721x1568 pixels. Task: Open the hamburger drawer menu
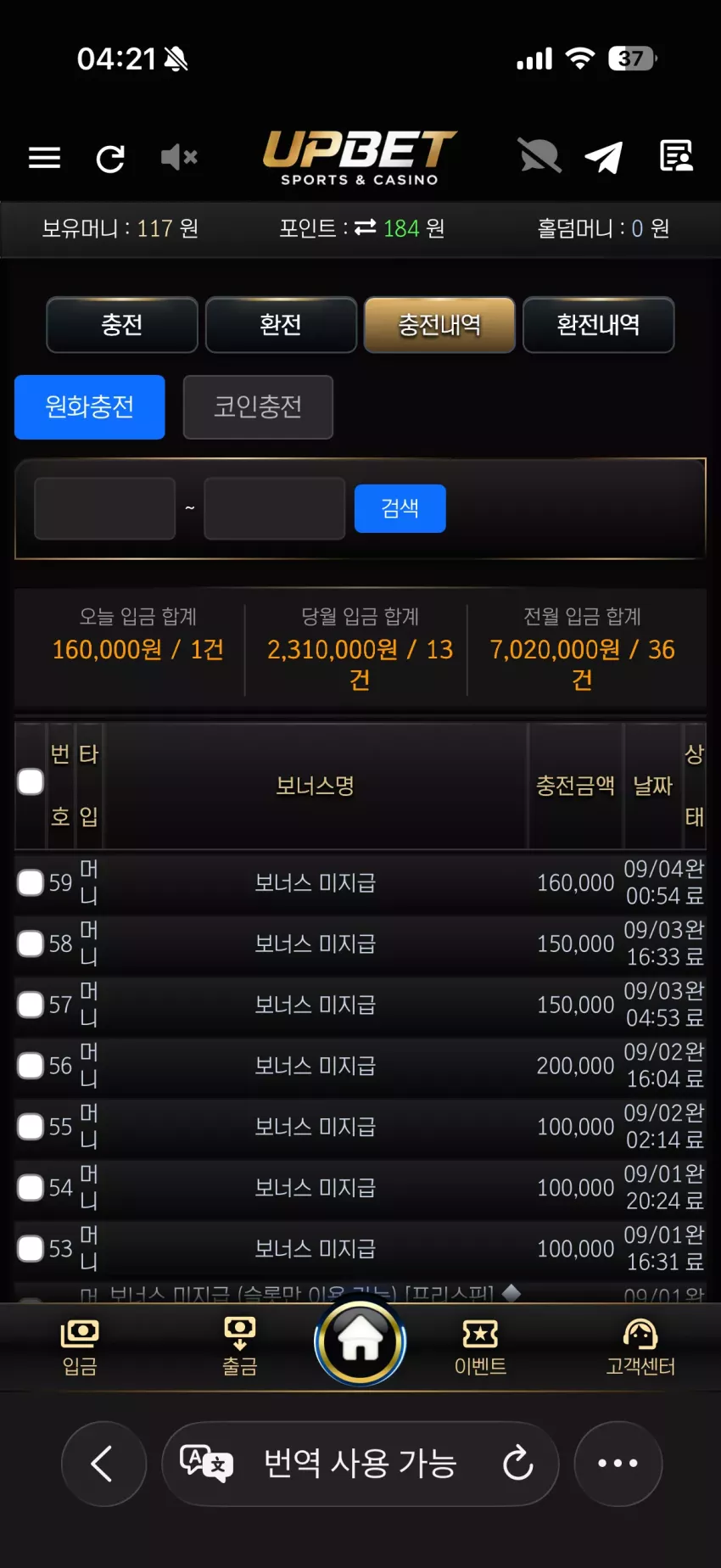[44, 158]
